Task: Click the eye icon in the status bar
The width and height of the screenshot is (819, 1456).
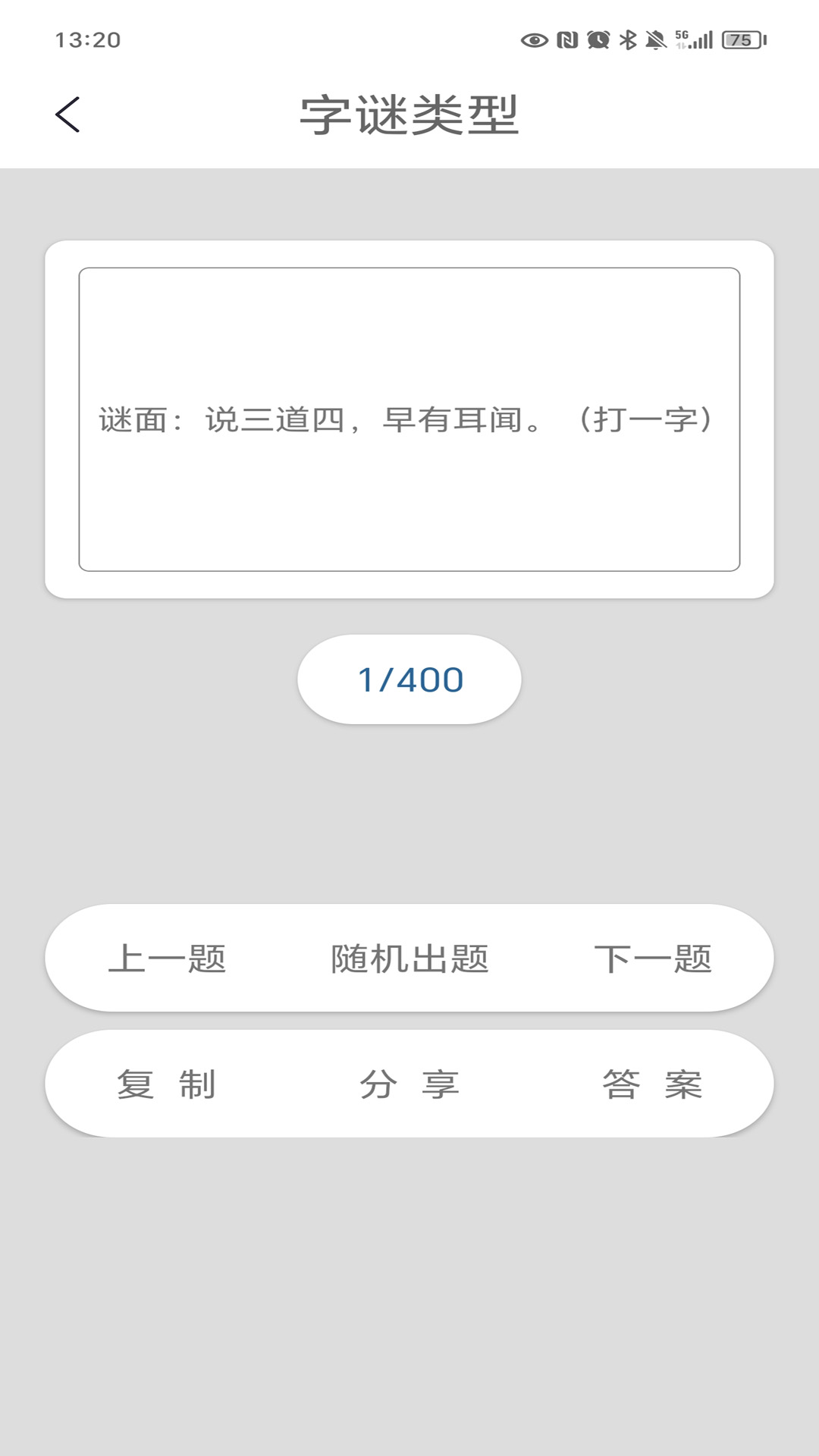Action: [x=535, y=39]
